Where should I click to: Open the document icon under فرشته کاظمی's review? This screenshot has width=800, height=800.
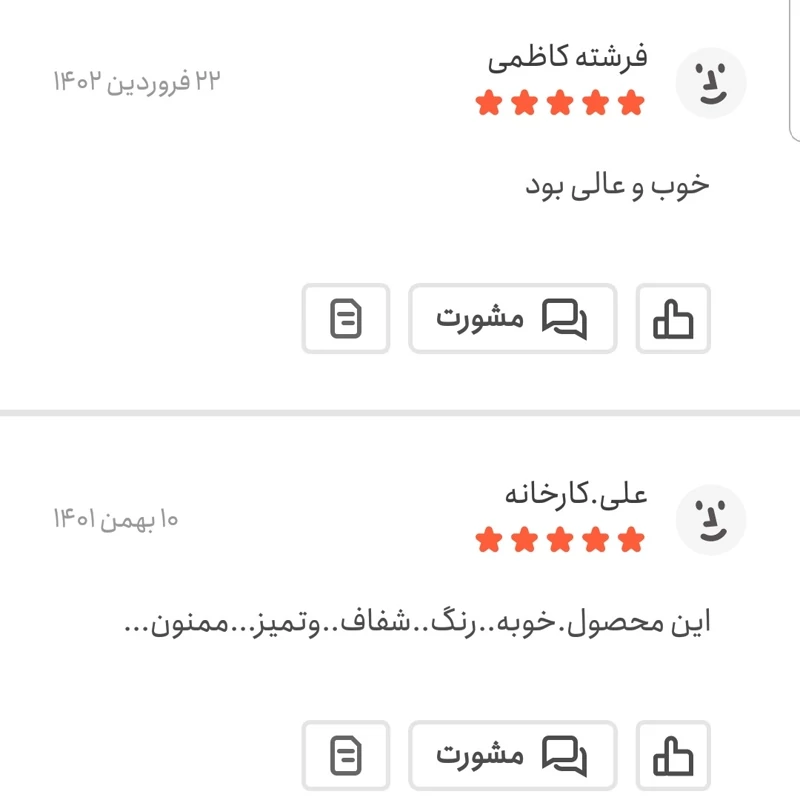point(346,319)
